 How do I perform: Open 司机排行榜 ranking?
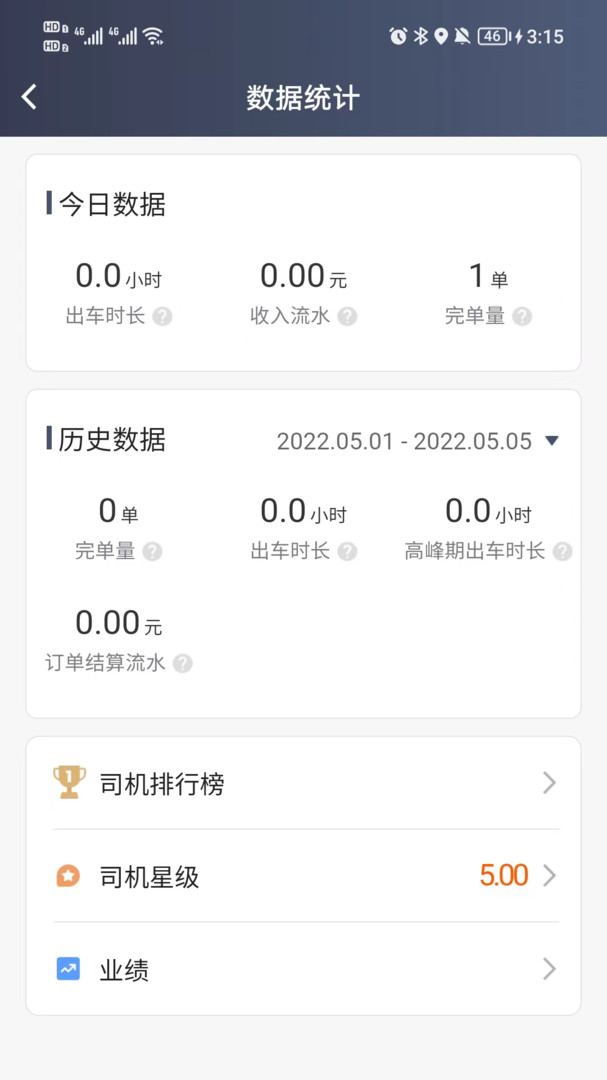point(303,783)
